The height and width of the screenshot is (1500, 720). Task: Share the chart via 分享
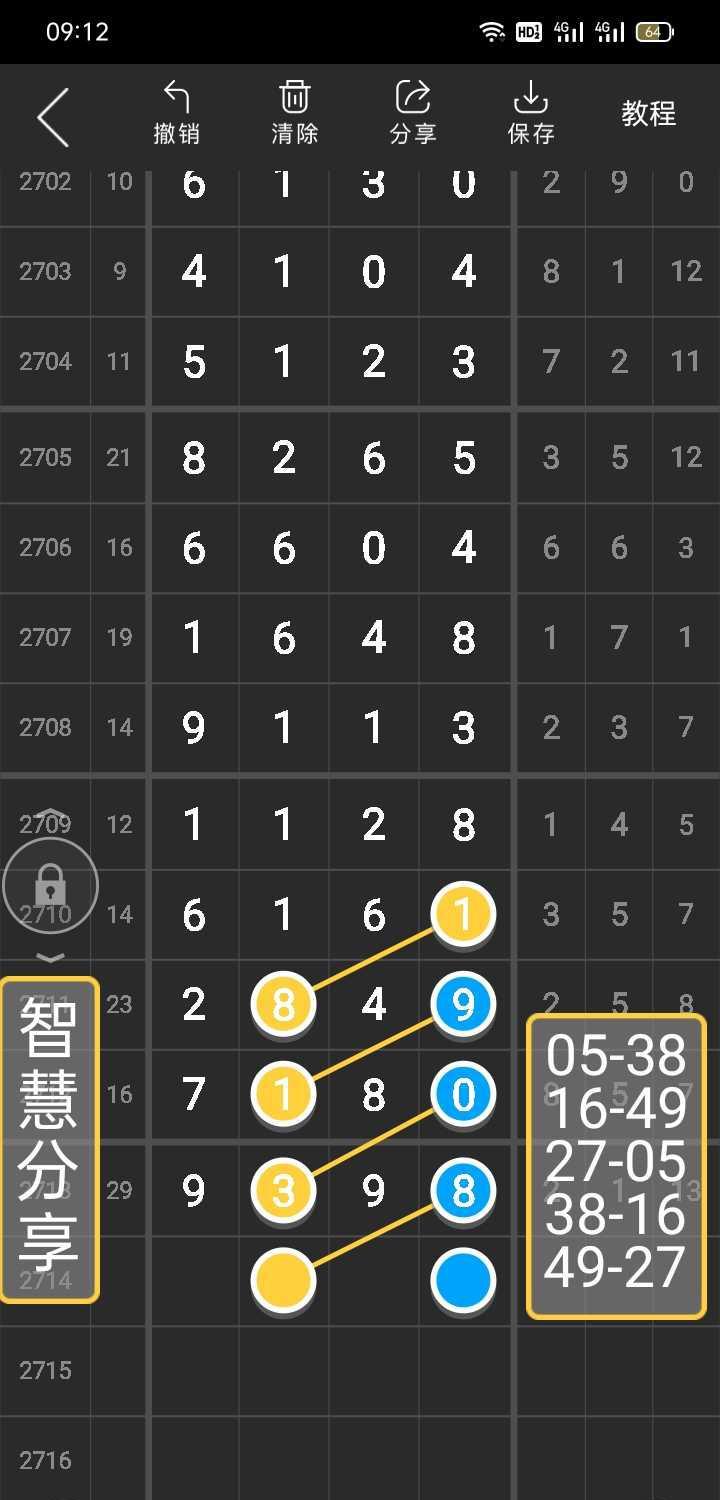pyautogui.click(x=412, y=113)
